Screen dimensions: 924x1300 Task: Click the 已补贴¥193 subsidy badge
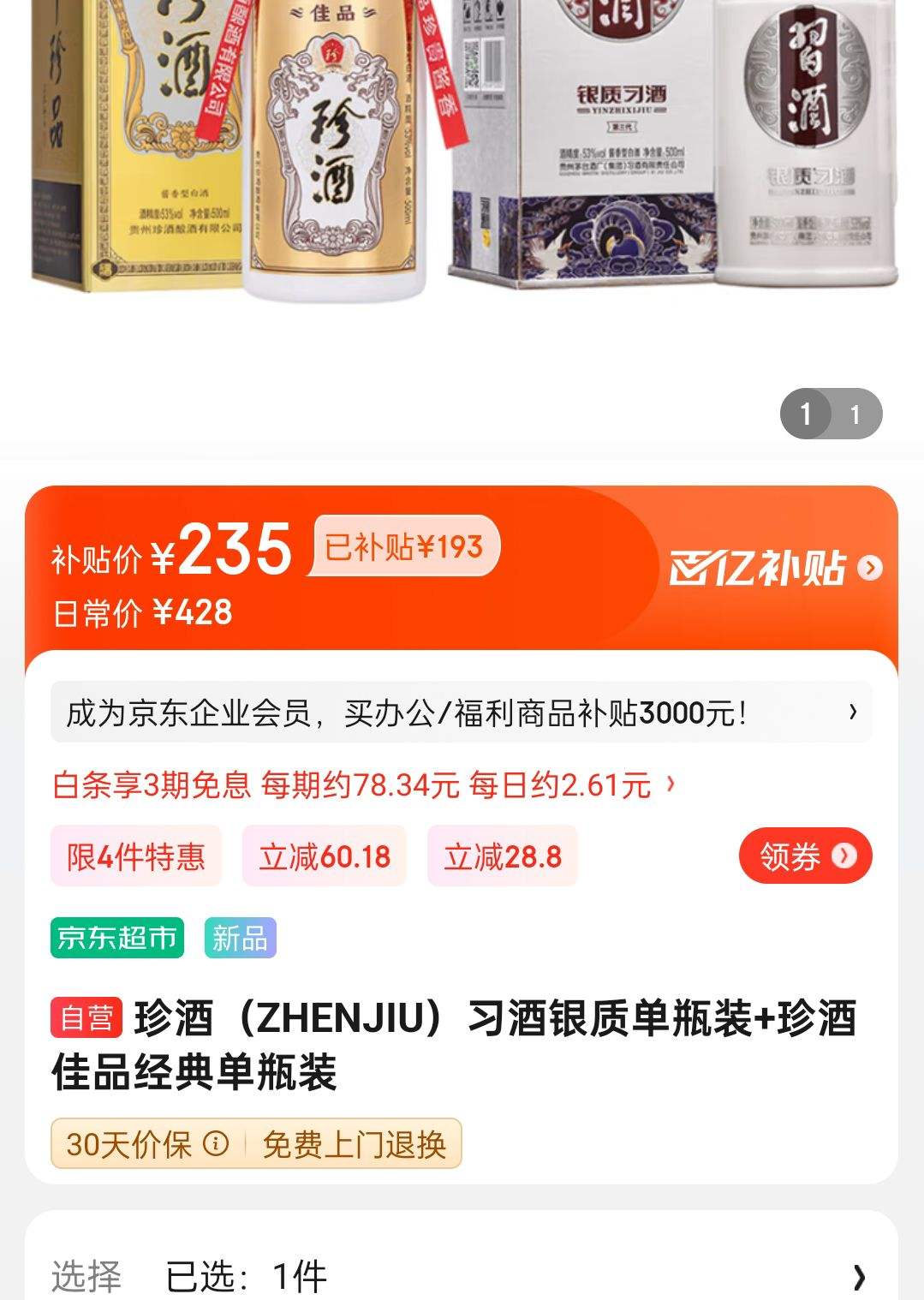point(401,545)
